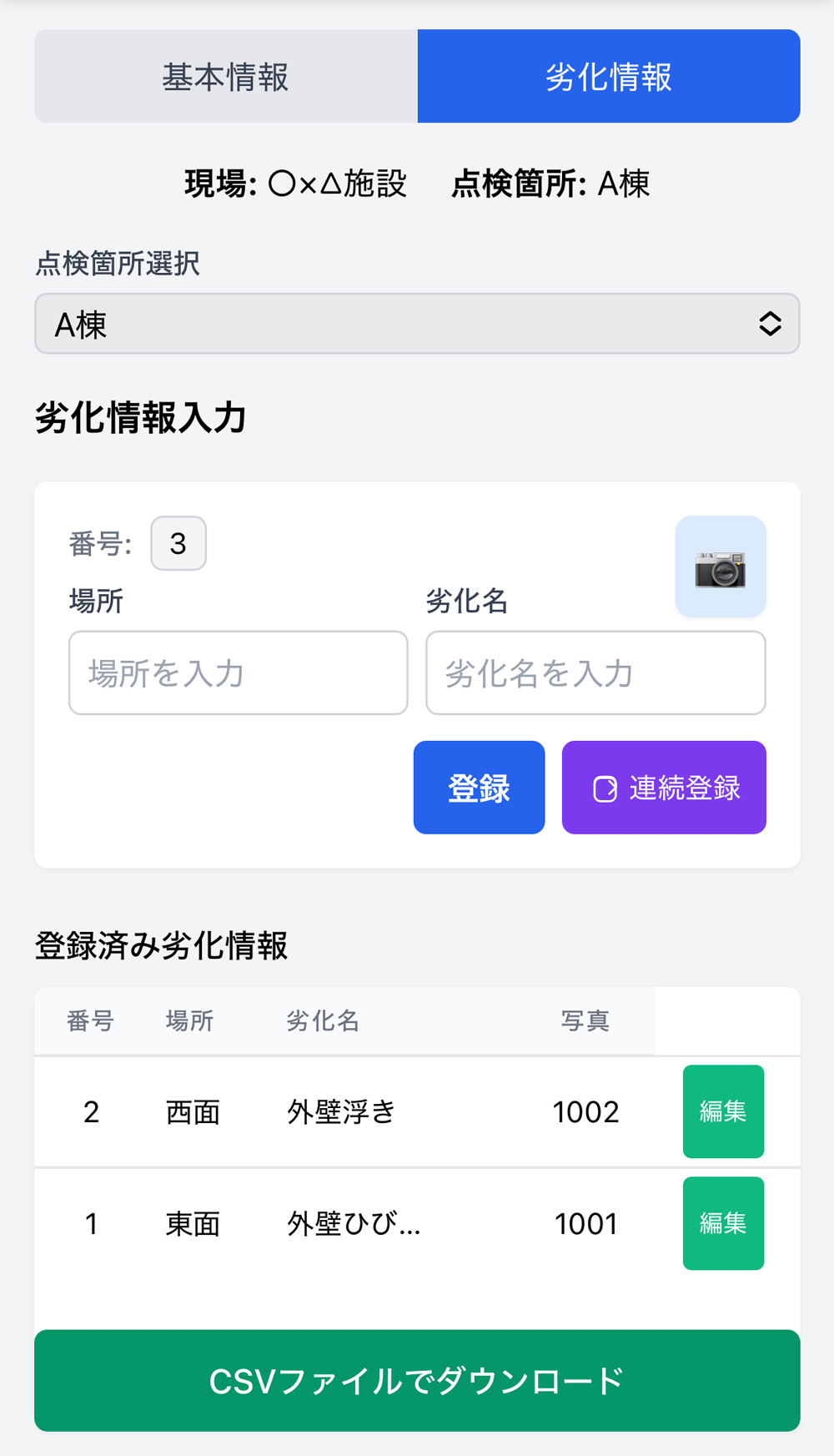Open the camera to attach a photo
The width and height of the screenshot is (834, 1456).
click(721, 567)
